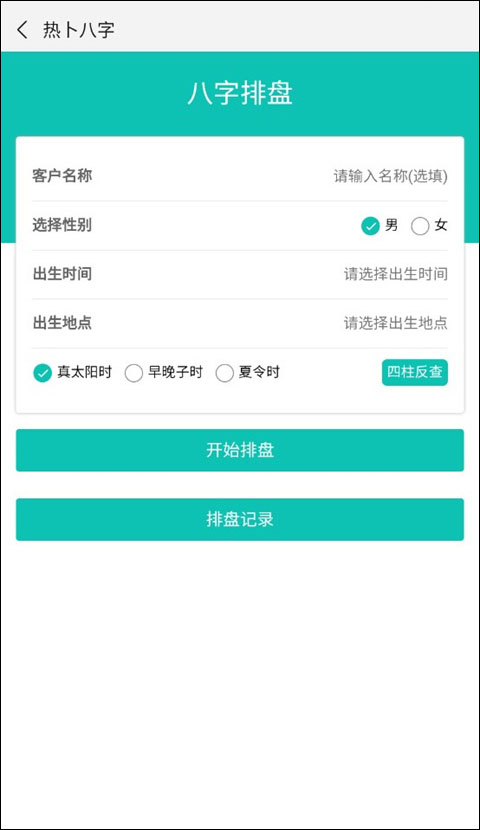Viewport: 480px width, 830px height.
Task: Tap the 客户名称 name input field
Action: pos(240,176)
